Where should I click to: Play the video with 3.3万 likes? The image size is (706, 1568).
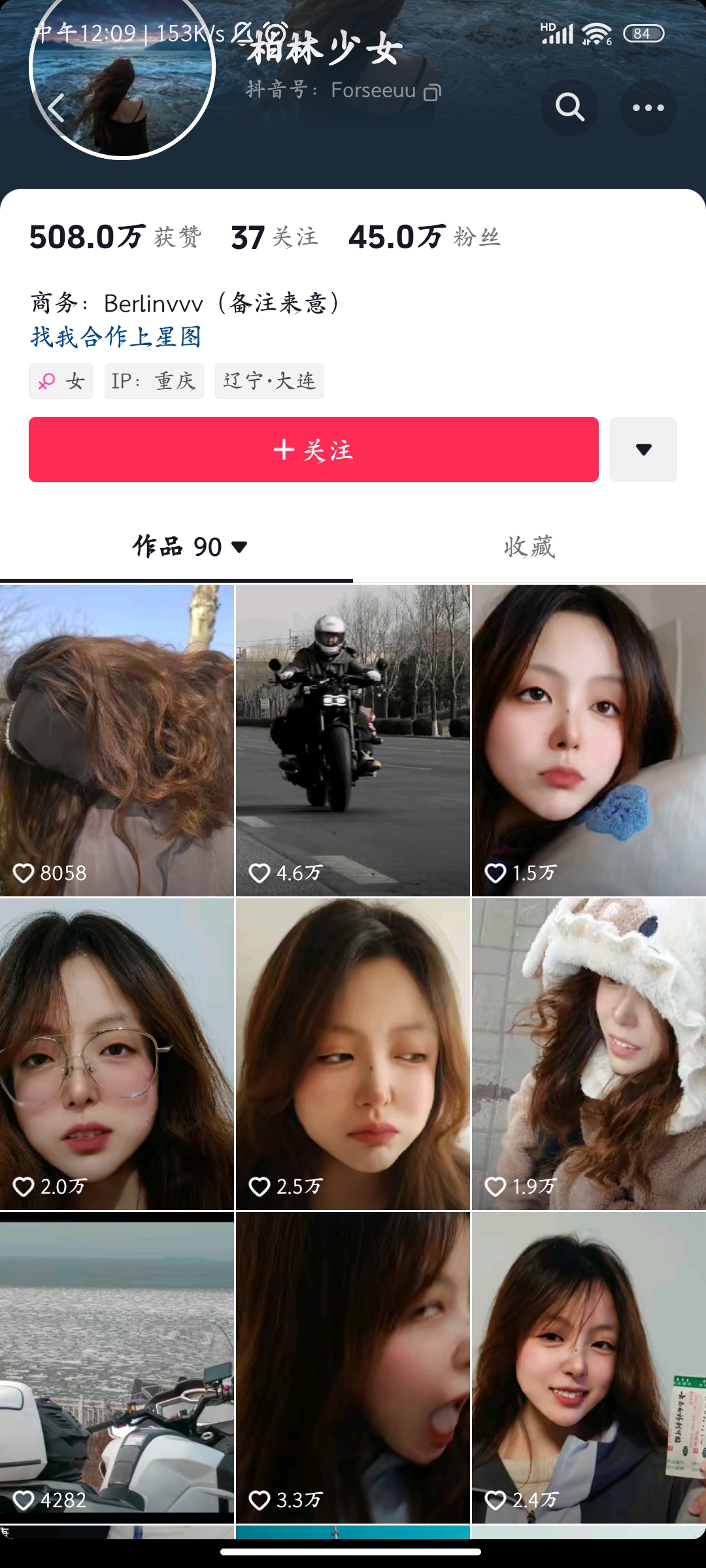(x=353, y=1367)
